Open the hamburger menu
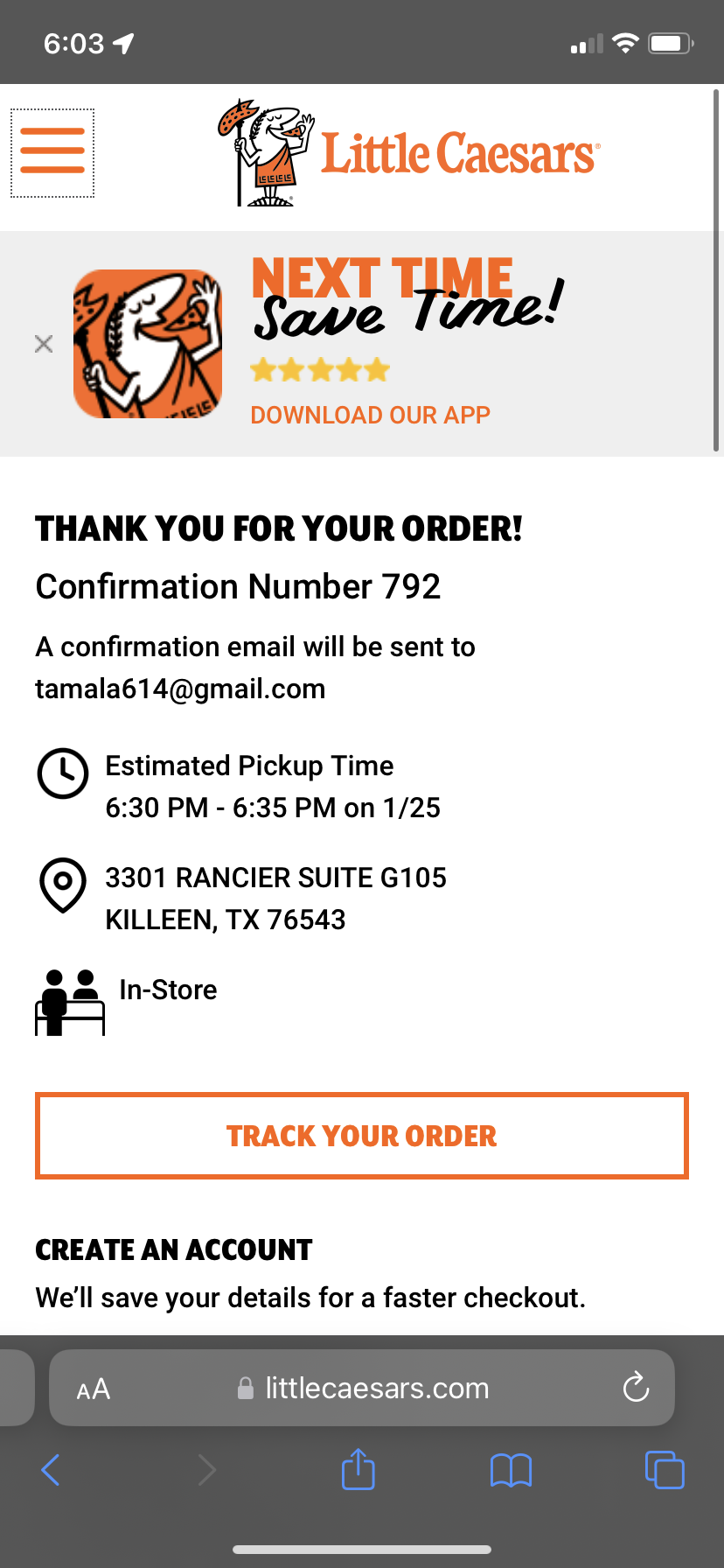 [x=52, y=152]
